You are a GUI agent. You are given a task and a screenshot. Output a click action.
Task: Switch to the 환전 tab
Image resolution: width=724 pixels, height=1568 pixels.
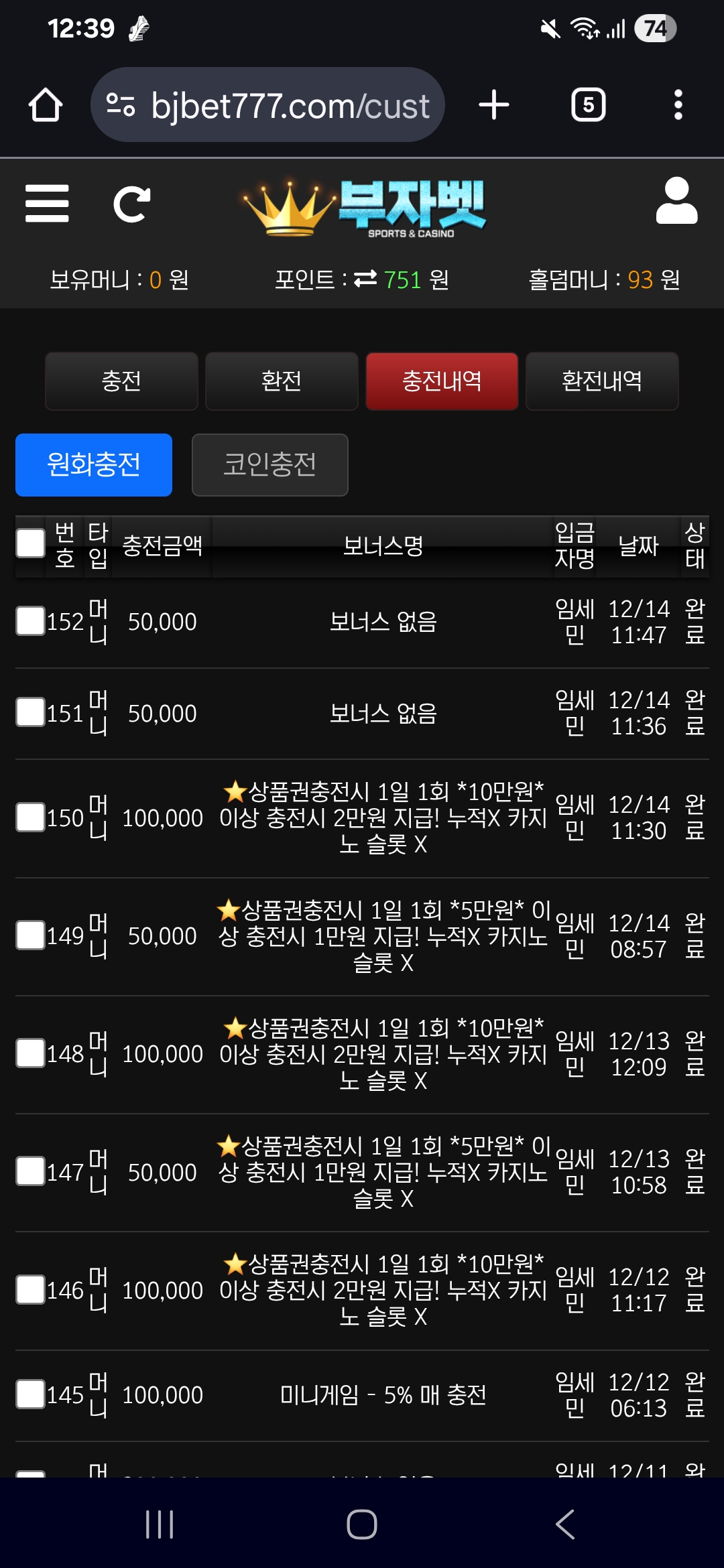(x=282, y=381)
